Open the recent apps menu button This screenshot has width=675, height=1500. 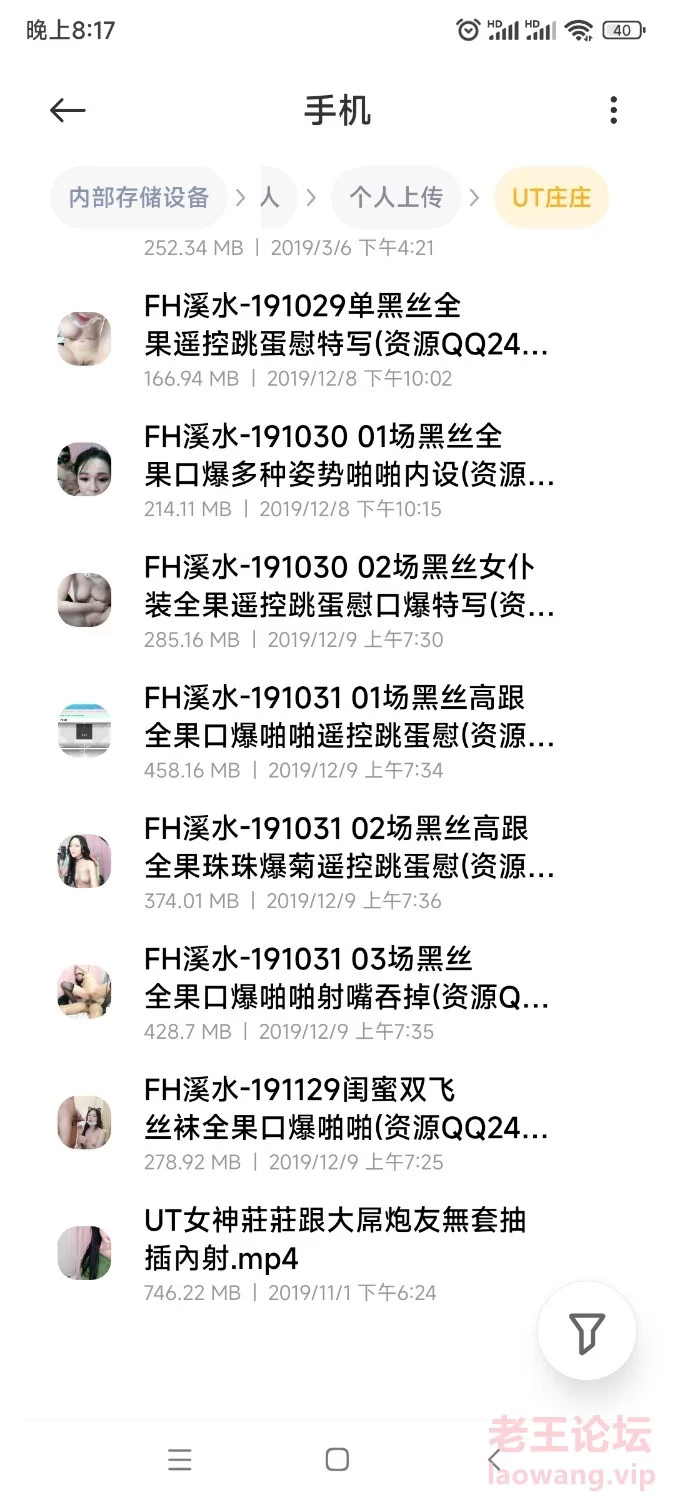(x=180, y=1459)
